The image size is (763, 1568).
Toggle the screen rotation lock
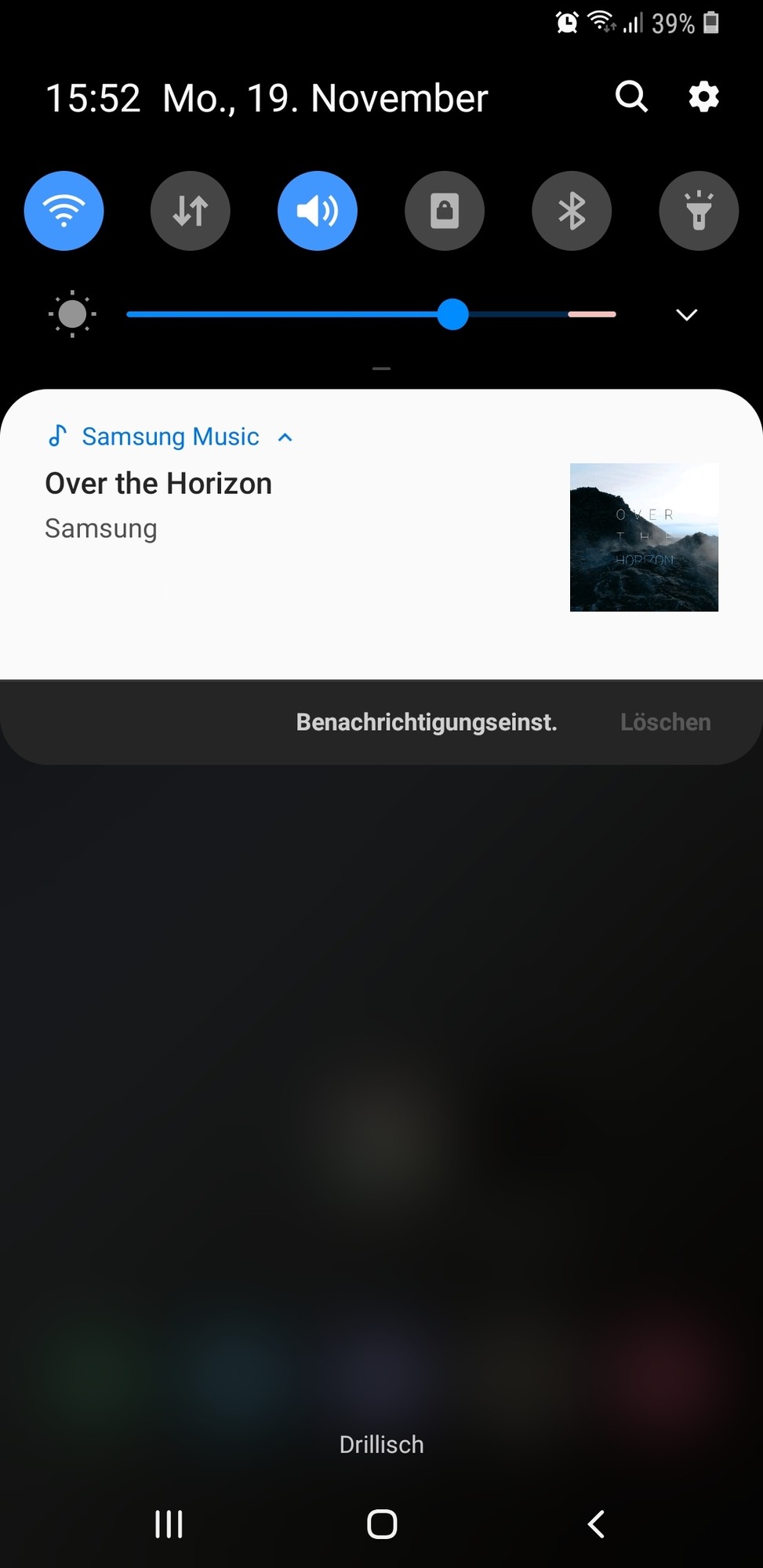[445, 211]
